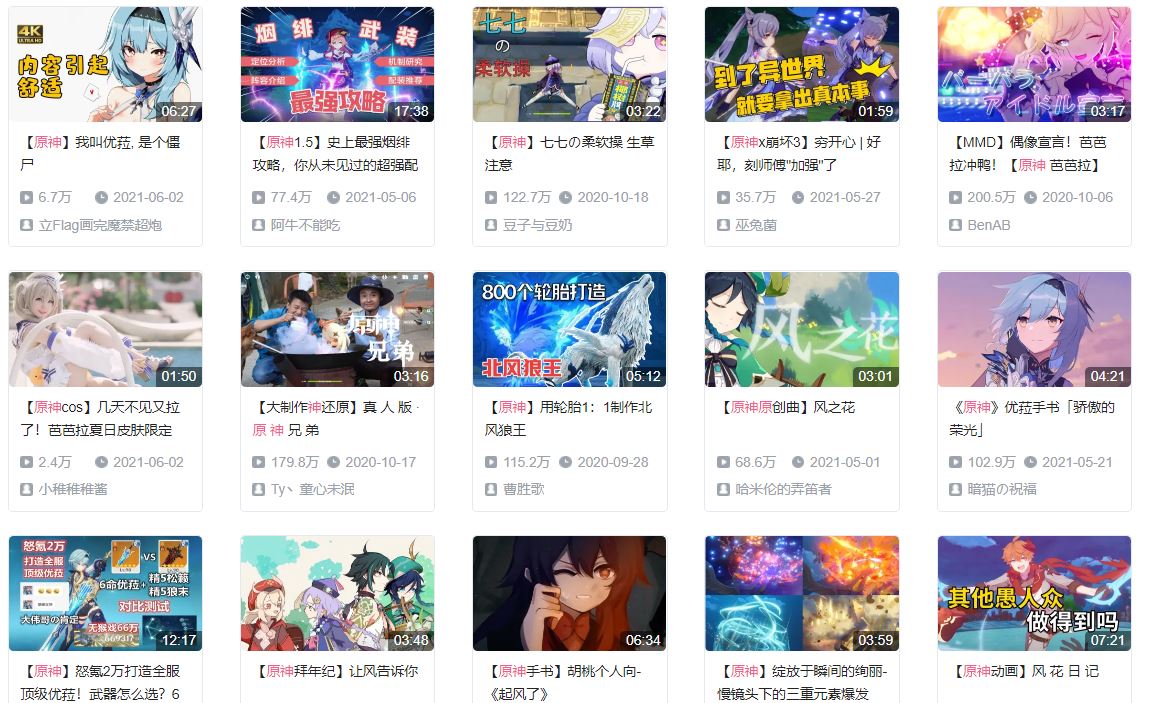Go to uploader 阿牛不能吃's page

pyautogui.click(x=305, y=225)
